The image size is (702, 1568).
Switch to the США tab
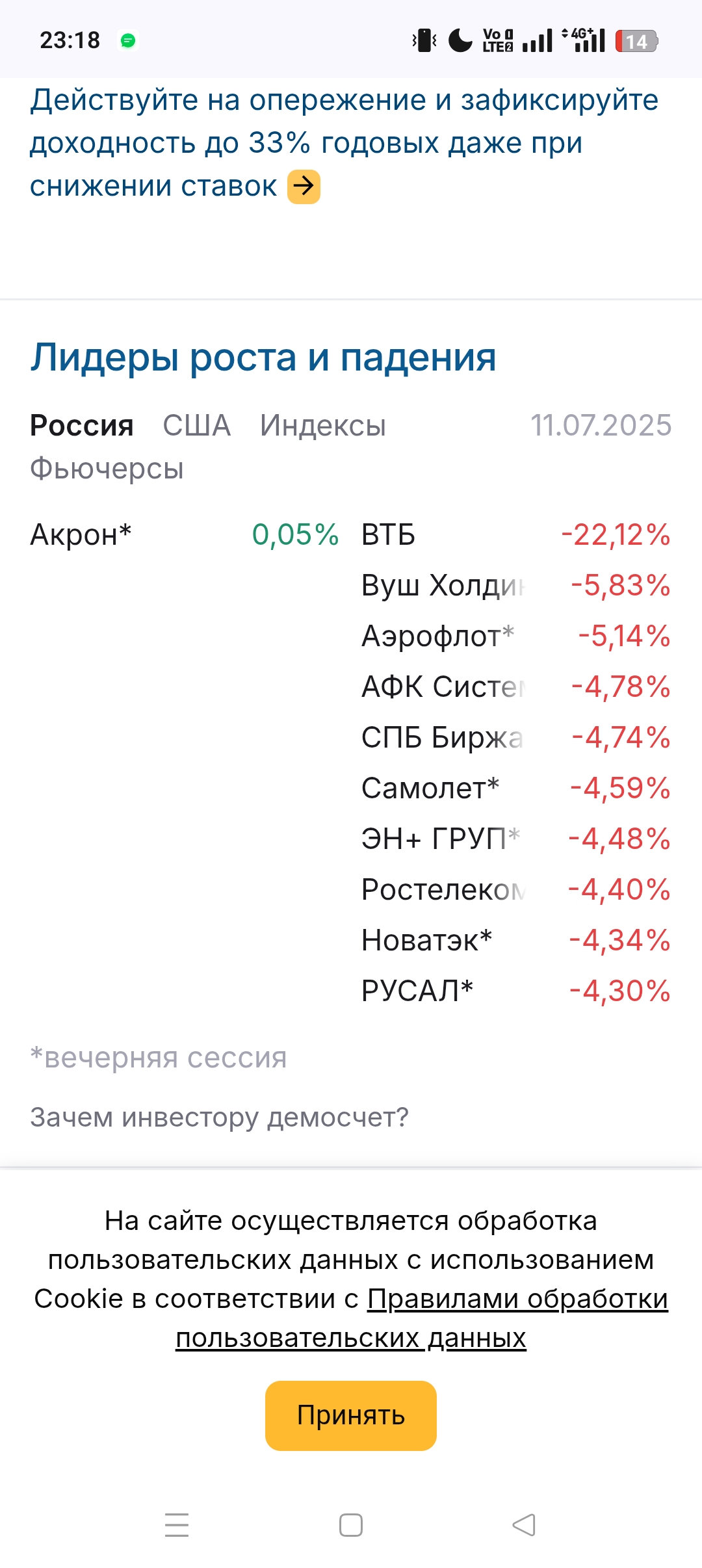196,426
